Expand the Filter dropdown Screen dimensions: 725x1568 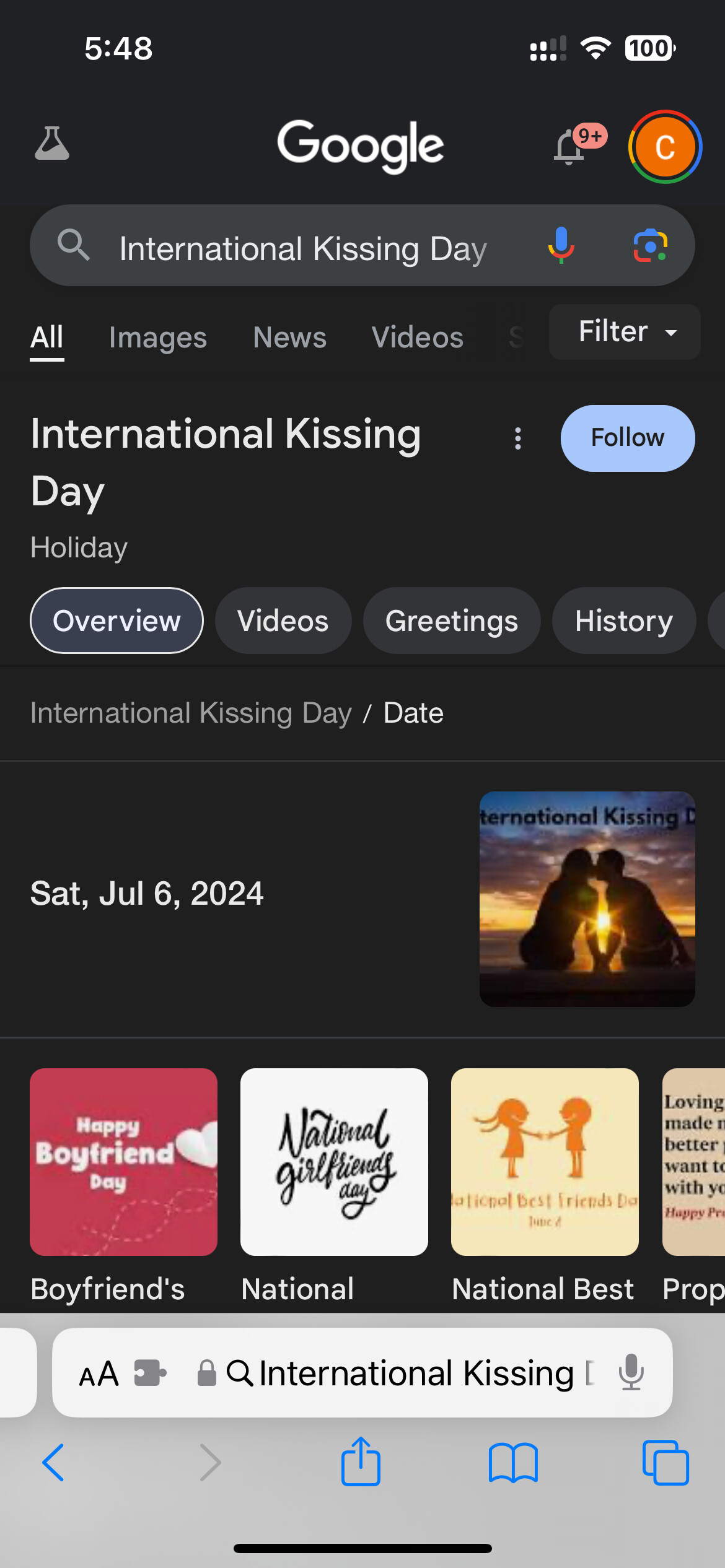point(625,332)
